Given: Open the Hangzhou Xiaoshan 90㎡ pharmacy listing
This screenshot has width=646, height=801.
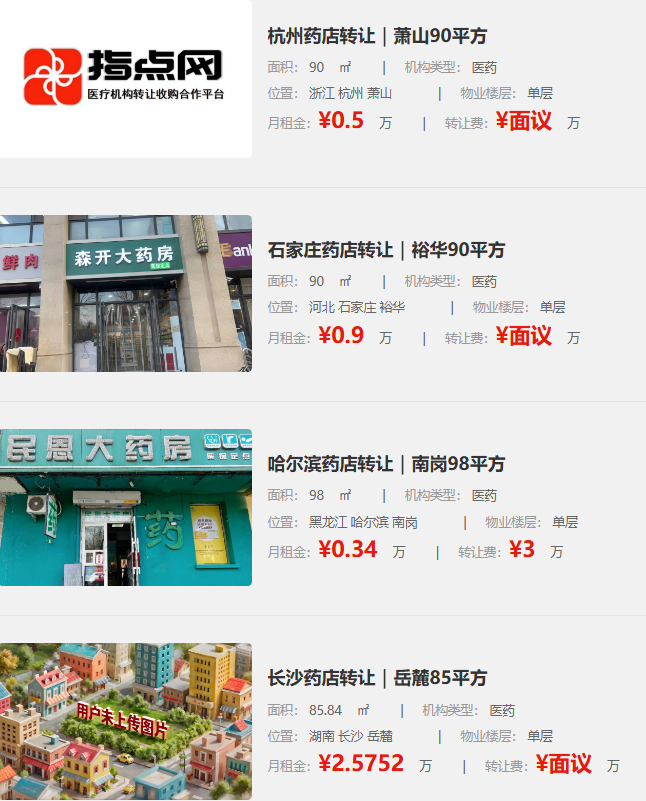Looking at the screenshot, I should (377, 36).
